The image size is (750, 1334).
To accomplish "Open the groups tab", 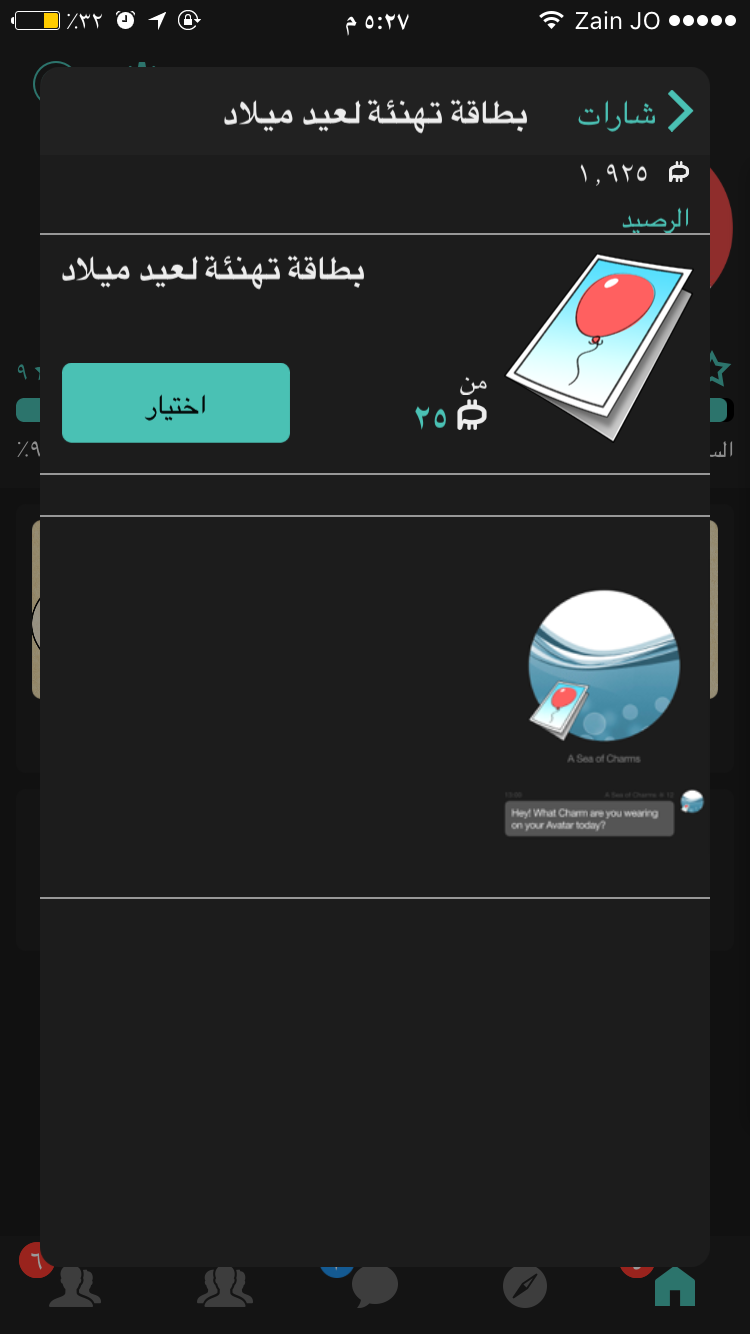I will click(x=225, y=1287).
